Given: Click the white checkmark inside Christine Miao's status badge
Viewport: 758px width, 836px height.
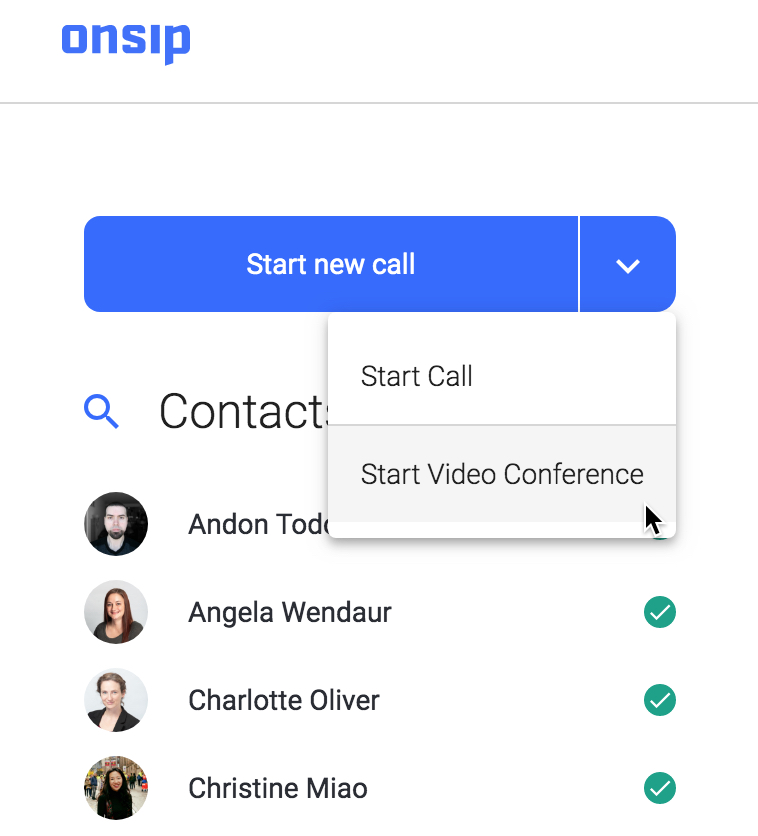Looking at the screenshot, I should (660, 788).
